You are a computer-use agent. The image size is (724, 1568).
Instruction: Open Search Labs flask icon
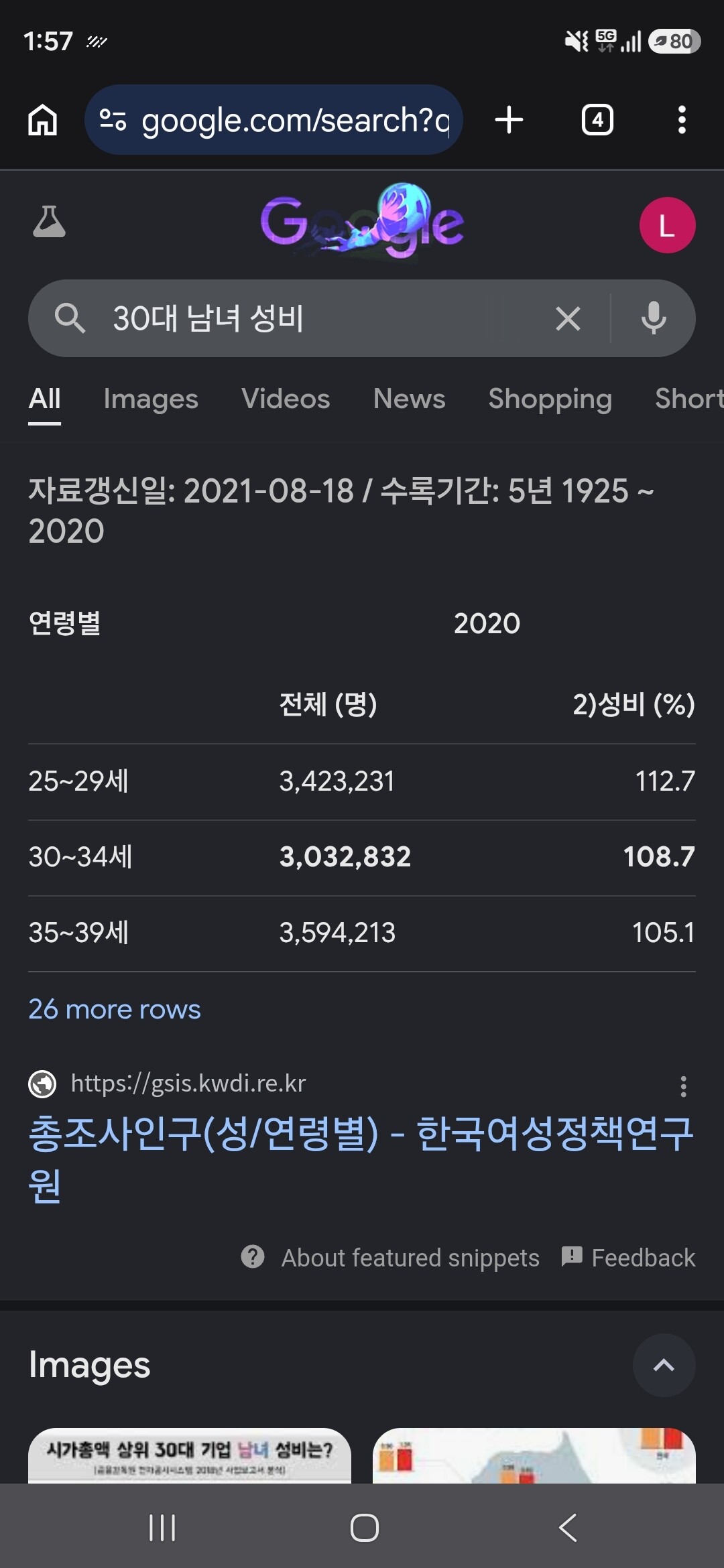pos(49,222)
